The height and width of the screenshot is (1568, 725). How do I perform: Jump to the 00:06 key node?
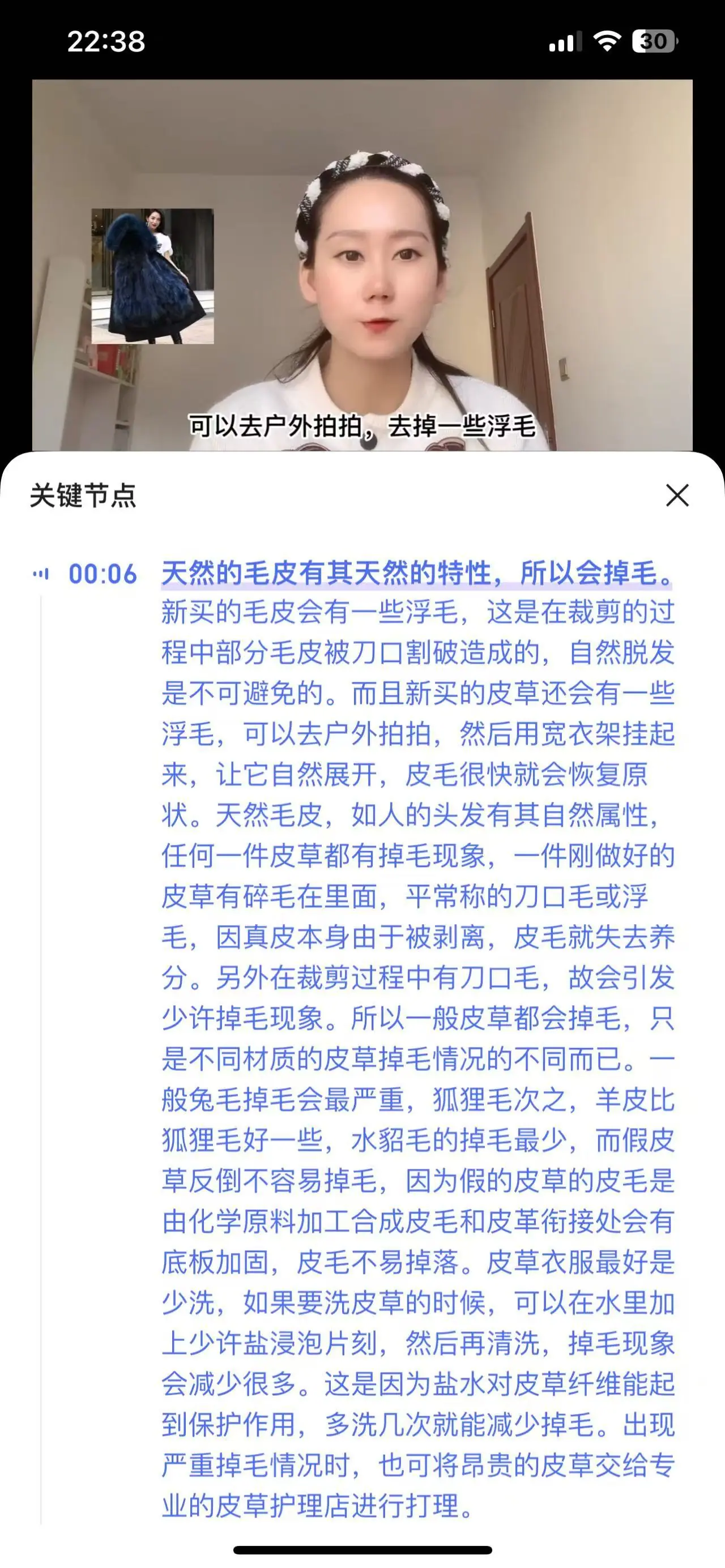click(103, 574)
